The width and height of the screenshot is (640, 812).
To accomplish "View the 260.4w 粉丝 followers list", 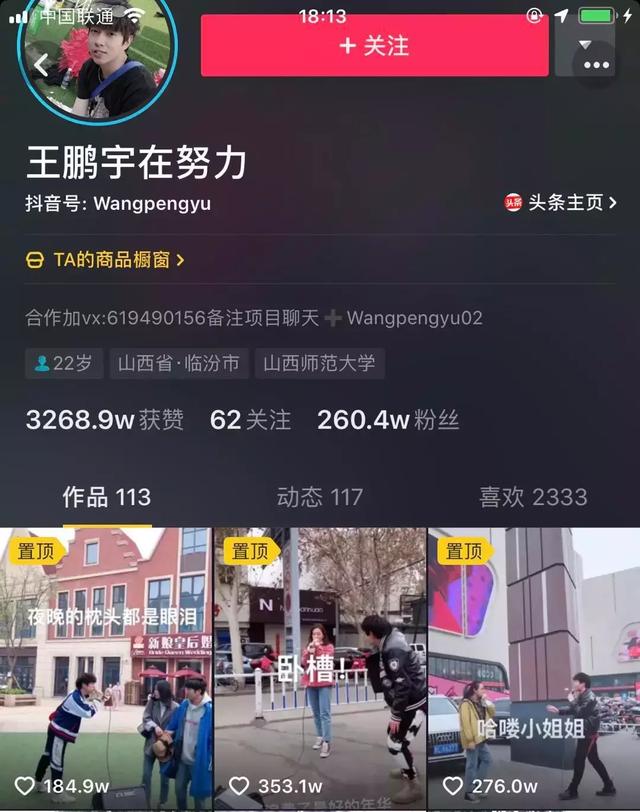I will (x=388, y=420).
